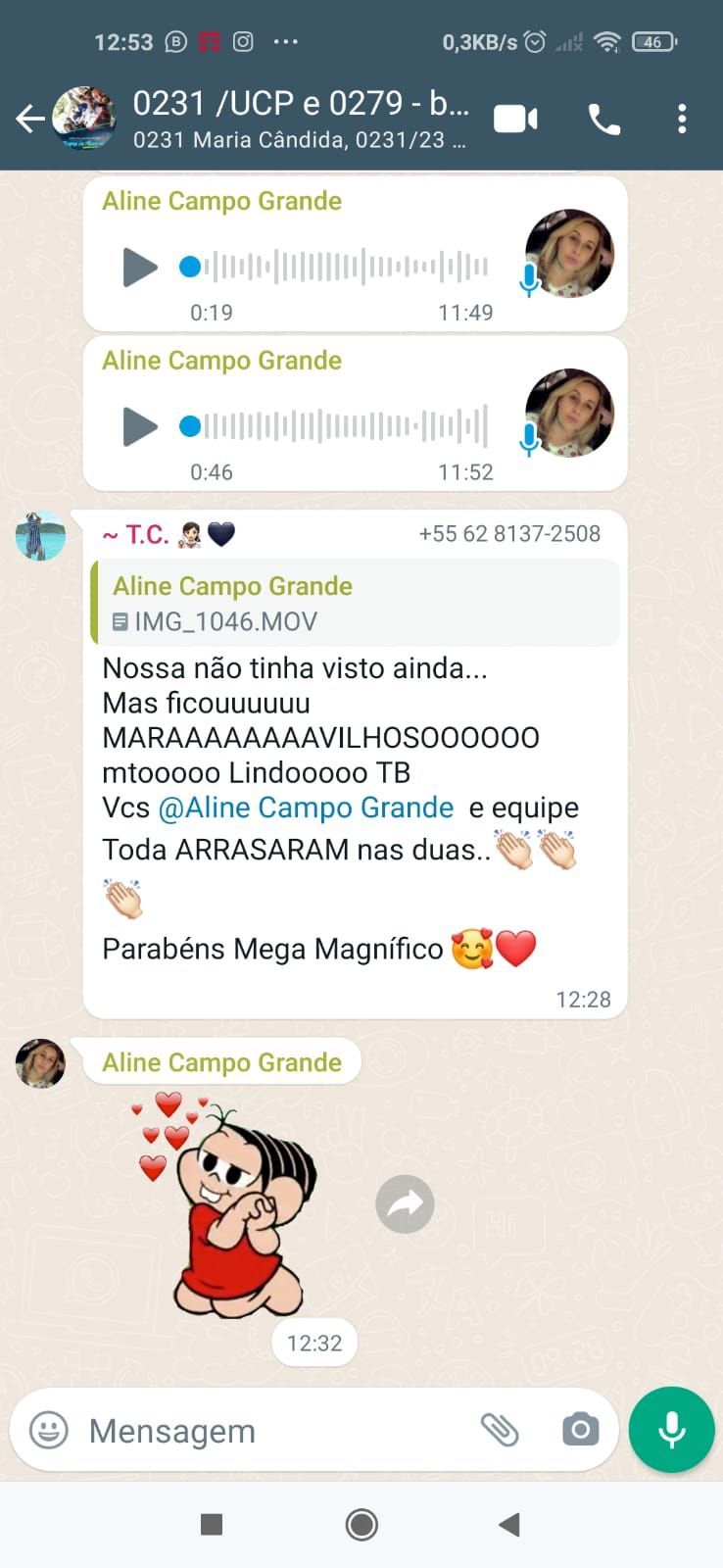Open the group profile photo

[x=83, y=119]
